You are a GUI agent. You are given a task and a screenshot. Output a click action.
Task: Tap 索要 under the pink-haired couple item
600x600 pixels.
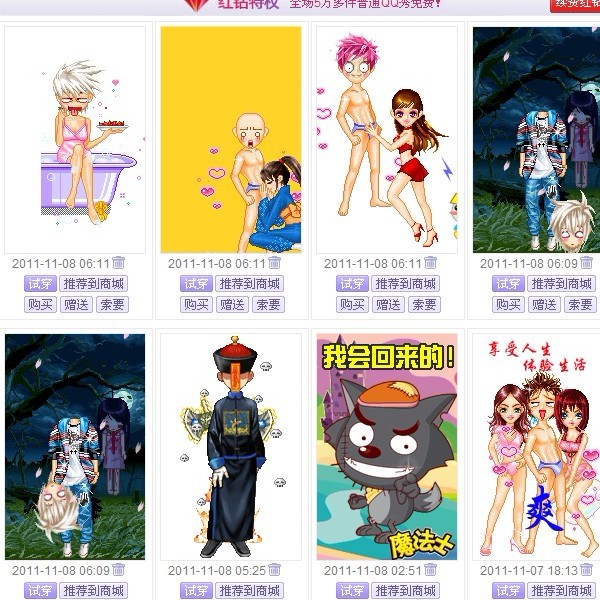pyautogui.click(x=424, y=305)
